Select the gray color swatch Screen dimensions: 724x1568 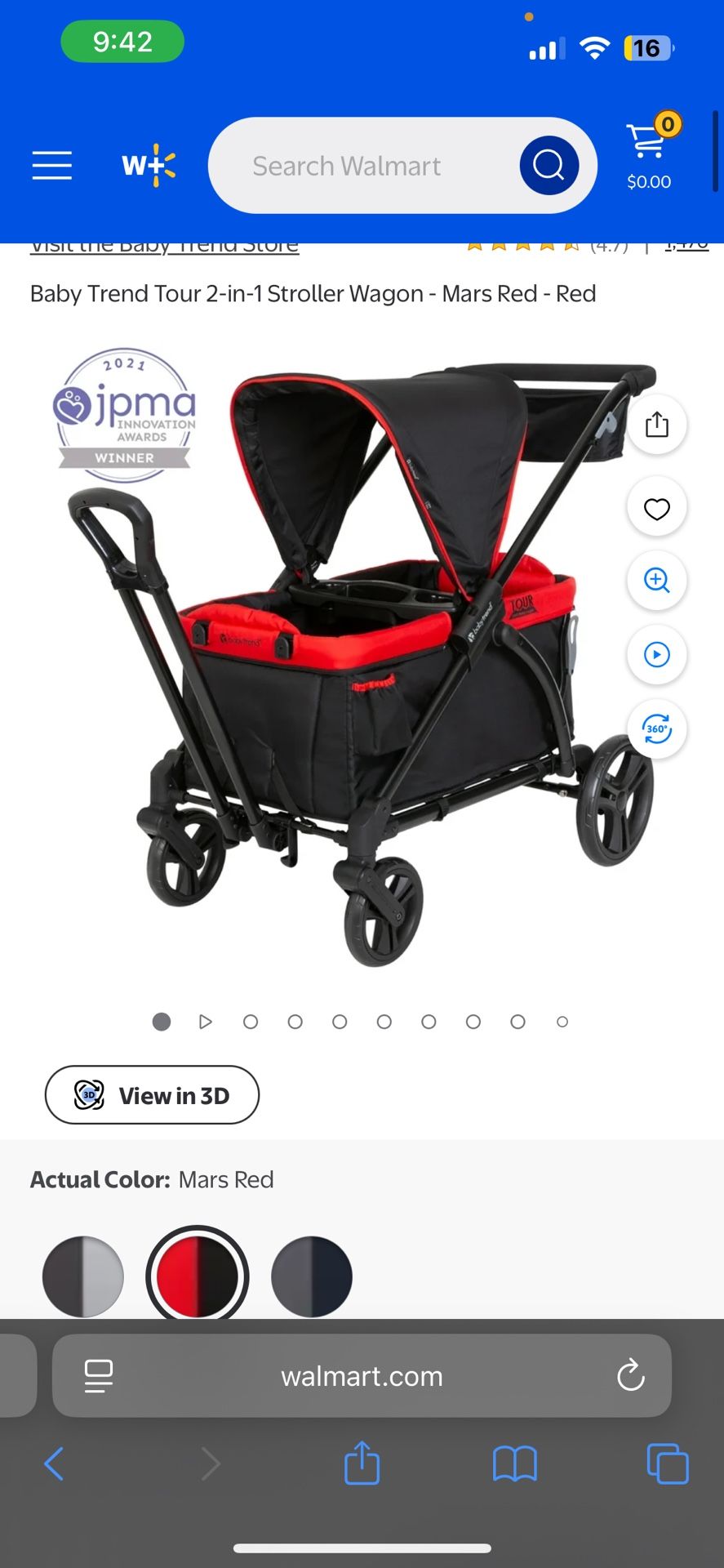coord(83,1276)
